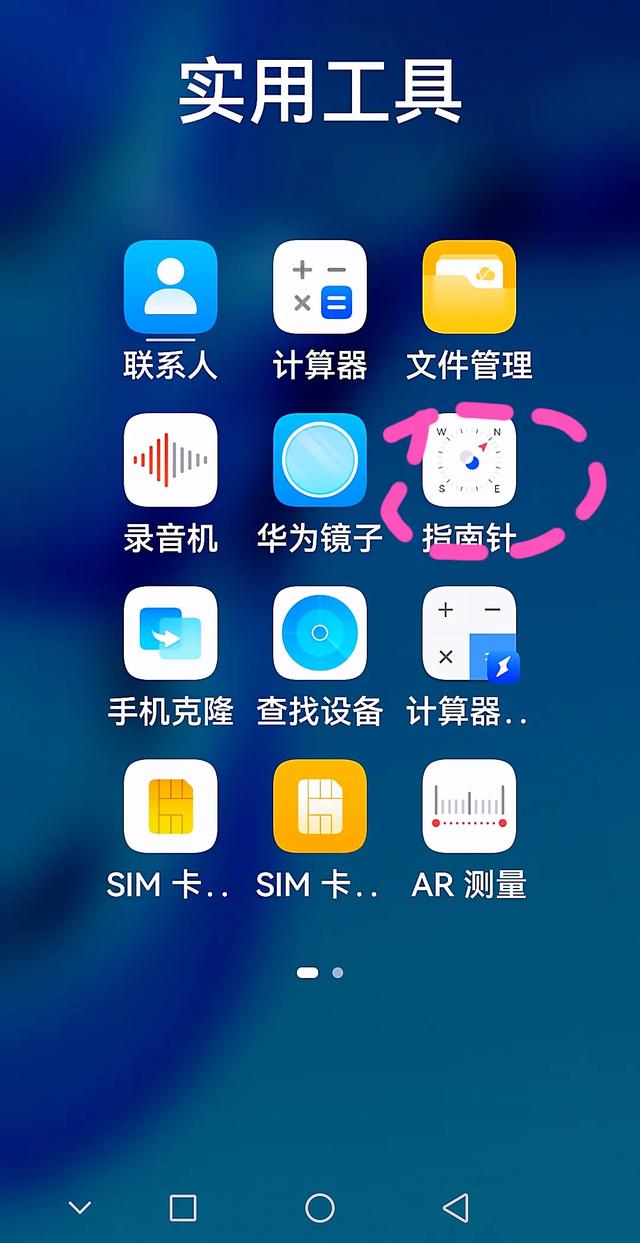Open 查找设备 find device
This screenshot has width=640, height=1243.
[x=320, y=633]
